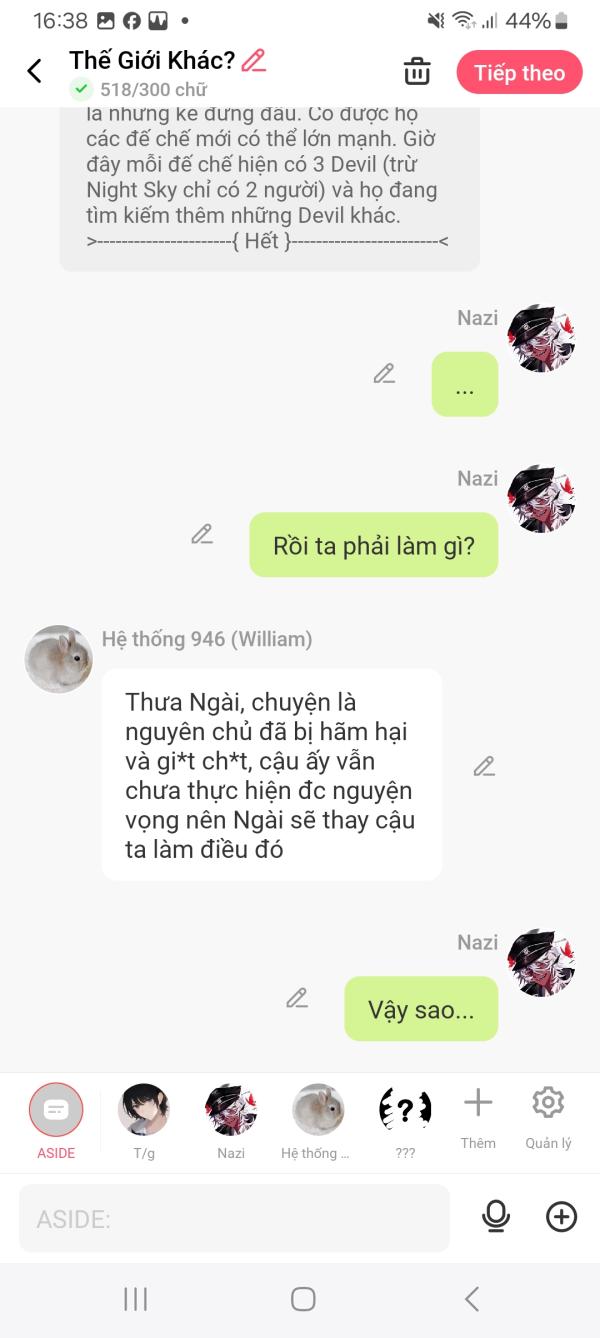The width and height of the screenshot is (600, 1338).
Task: Edit the story title Thế Giới Khác?
Action: (254, 61)
